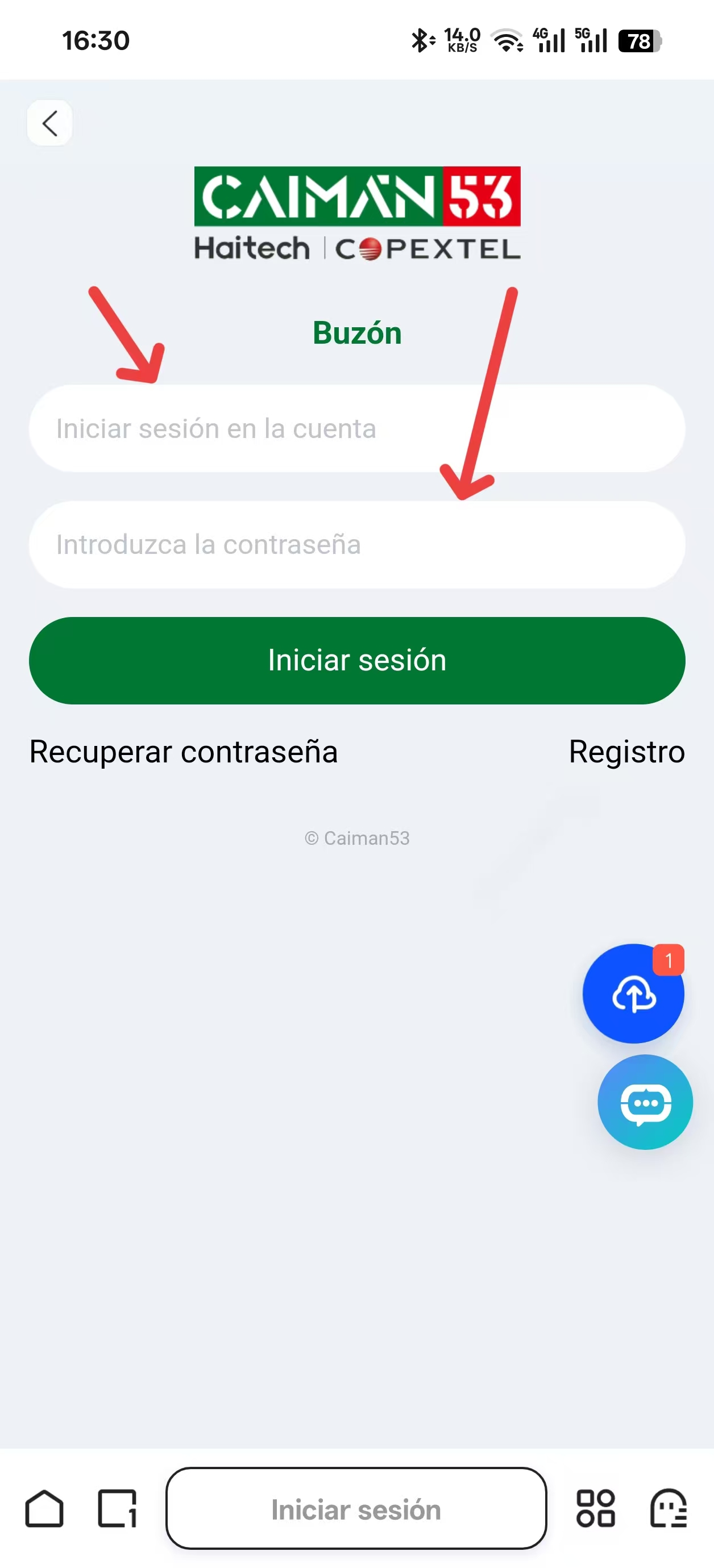Screen dimensions: 714x1568
Task: Focus the account login field
Action: point(356,428)
